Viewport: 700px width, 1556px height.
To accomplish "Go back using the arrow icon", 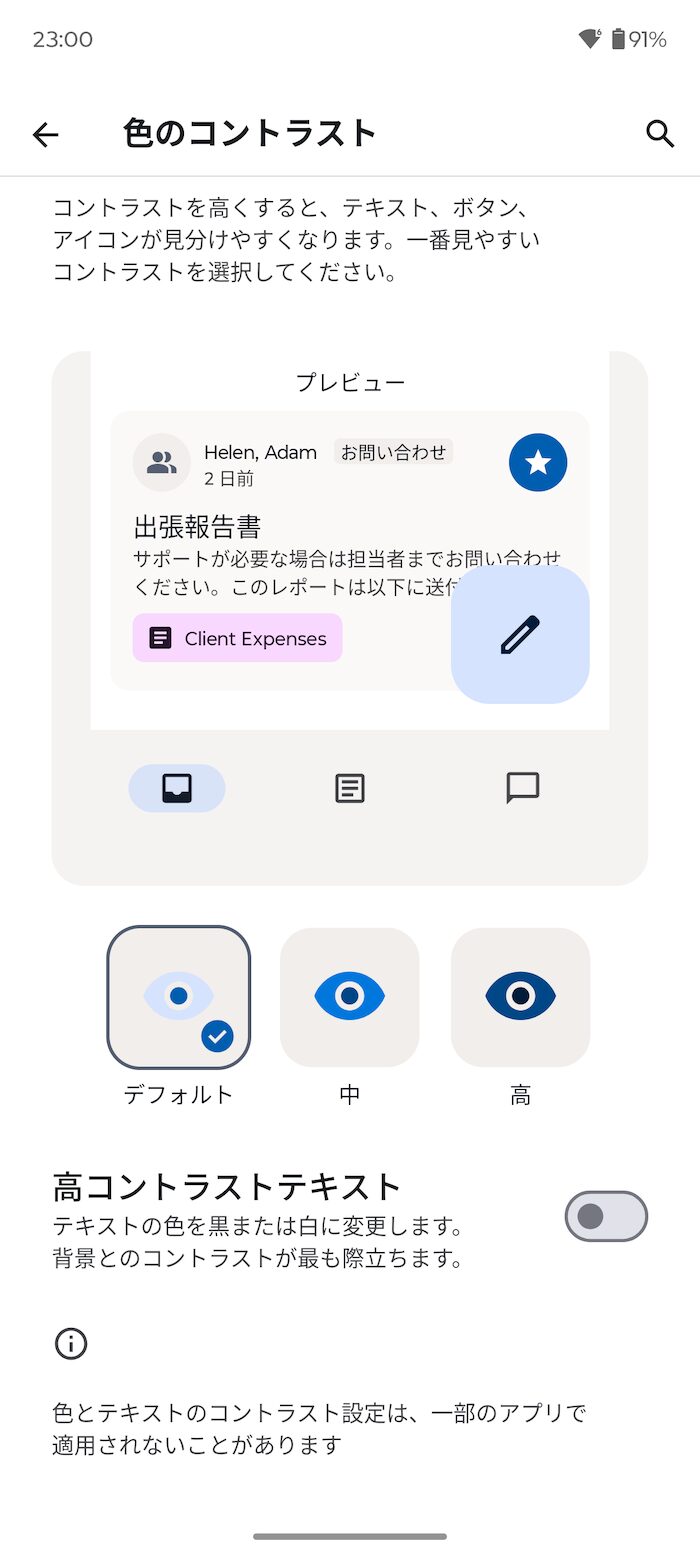I will click(46, 135).
